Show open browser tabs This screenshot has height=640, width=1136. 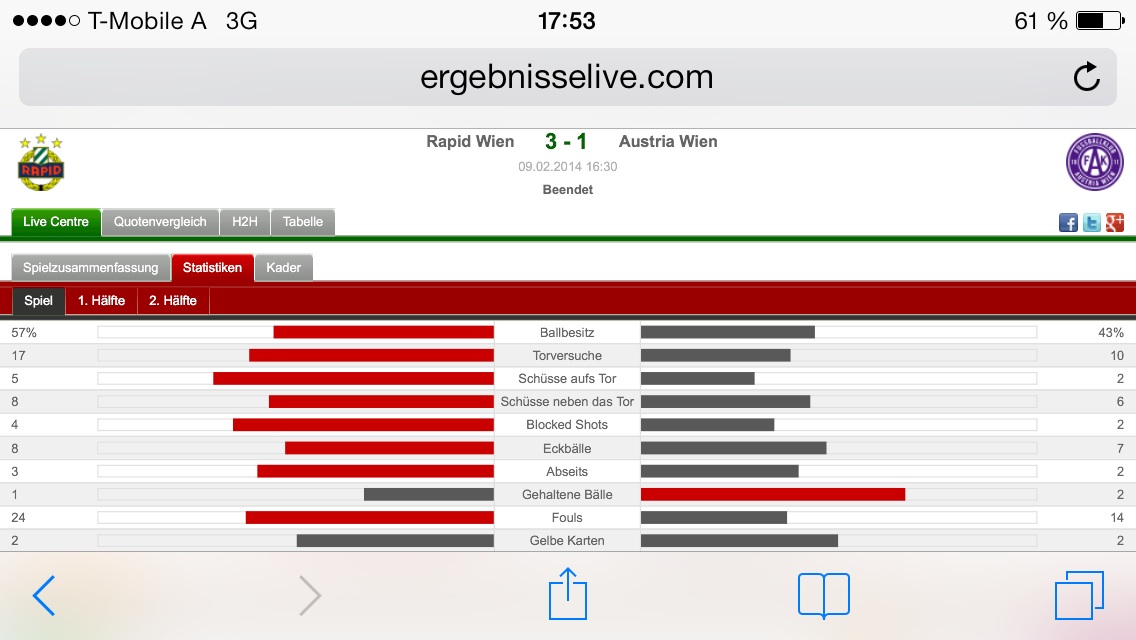[1079, 596]
